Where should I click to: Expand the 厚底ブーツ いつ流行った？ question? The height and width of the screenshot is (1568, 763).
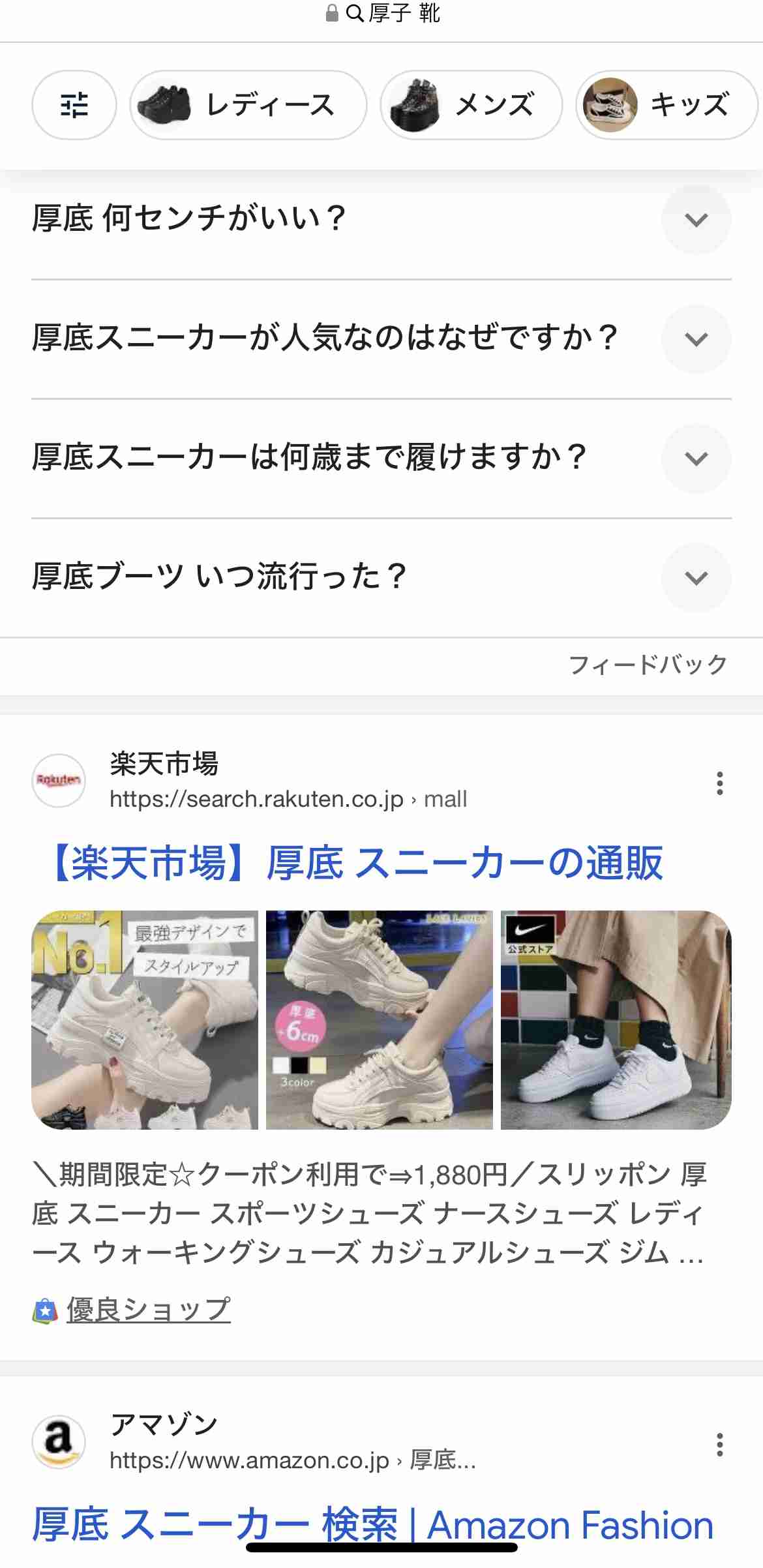(x=696, y=578)
